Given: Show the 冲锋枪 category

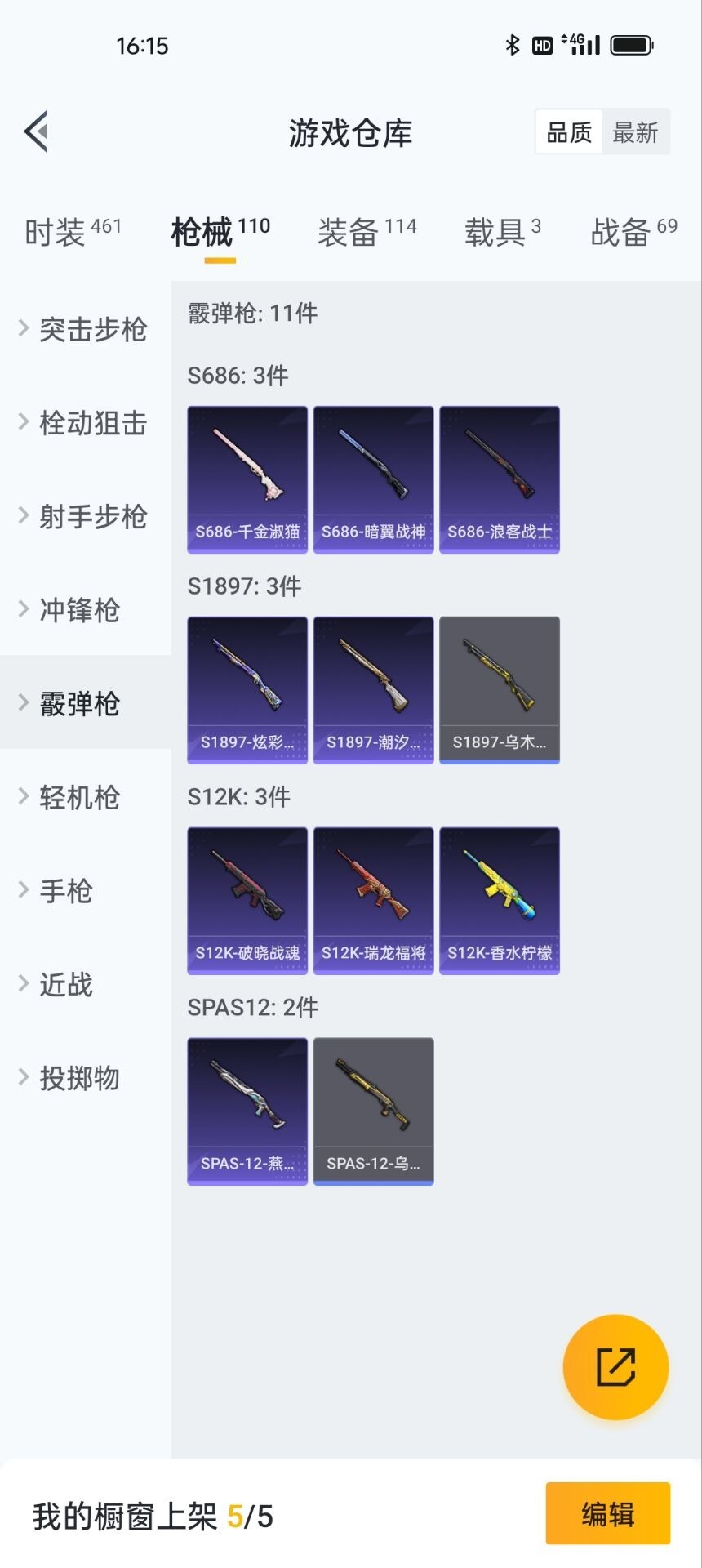Looking at the screenshot, I should (x=80, y=610).
